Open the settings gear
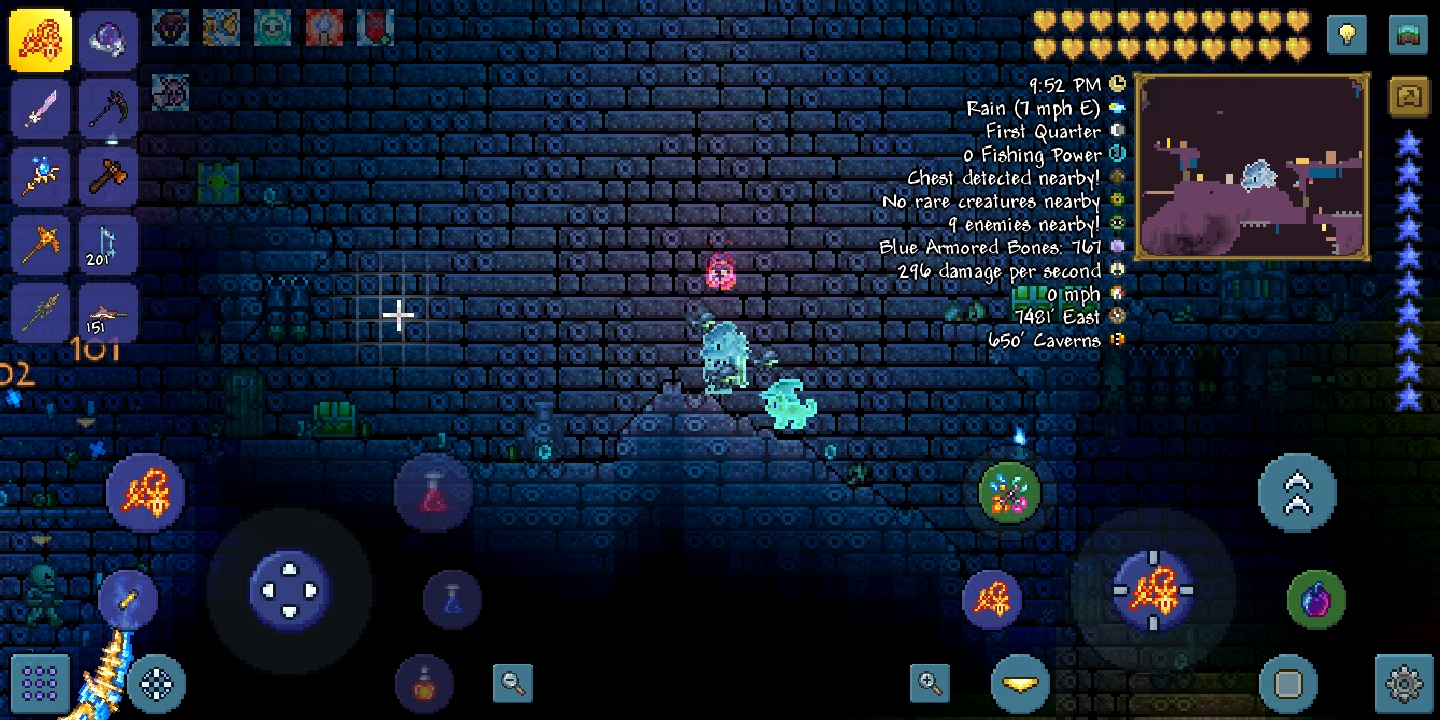The image size is (1440, 720). pos(1405,684)
